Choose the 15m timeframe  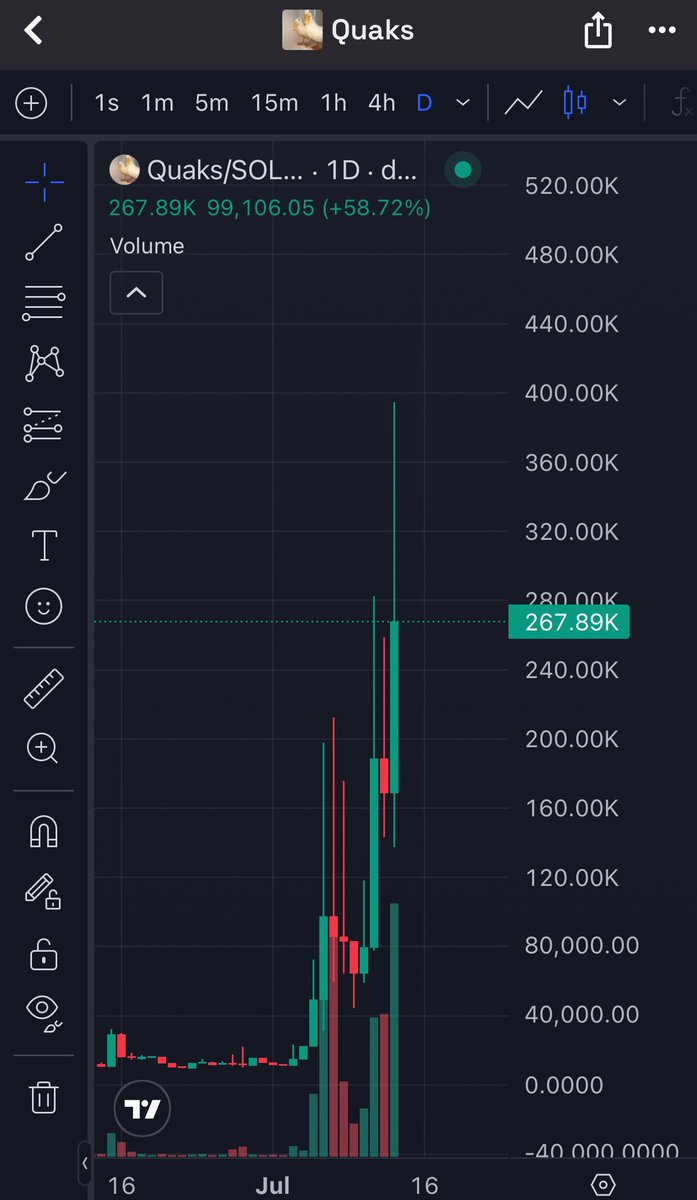pyautogui.click(x=275, y=103)
